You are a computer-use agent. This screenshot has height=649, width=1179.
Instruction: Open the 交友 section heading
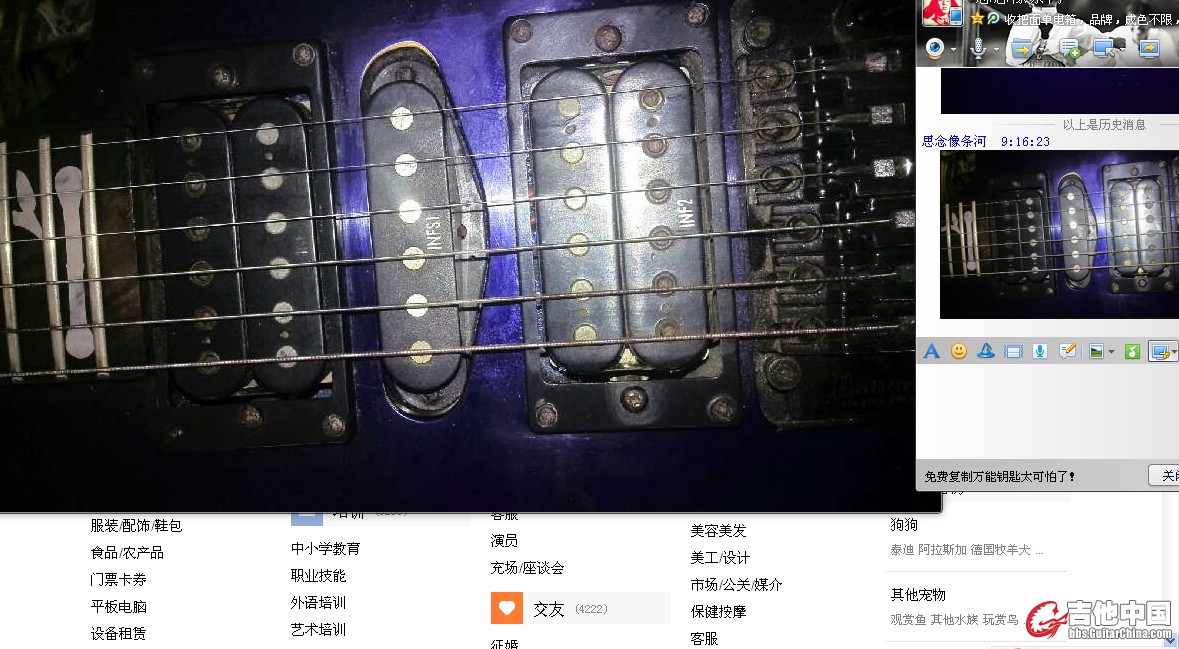click(548, 609)
